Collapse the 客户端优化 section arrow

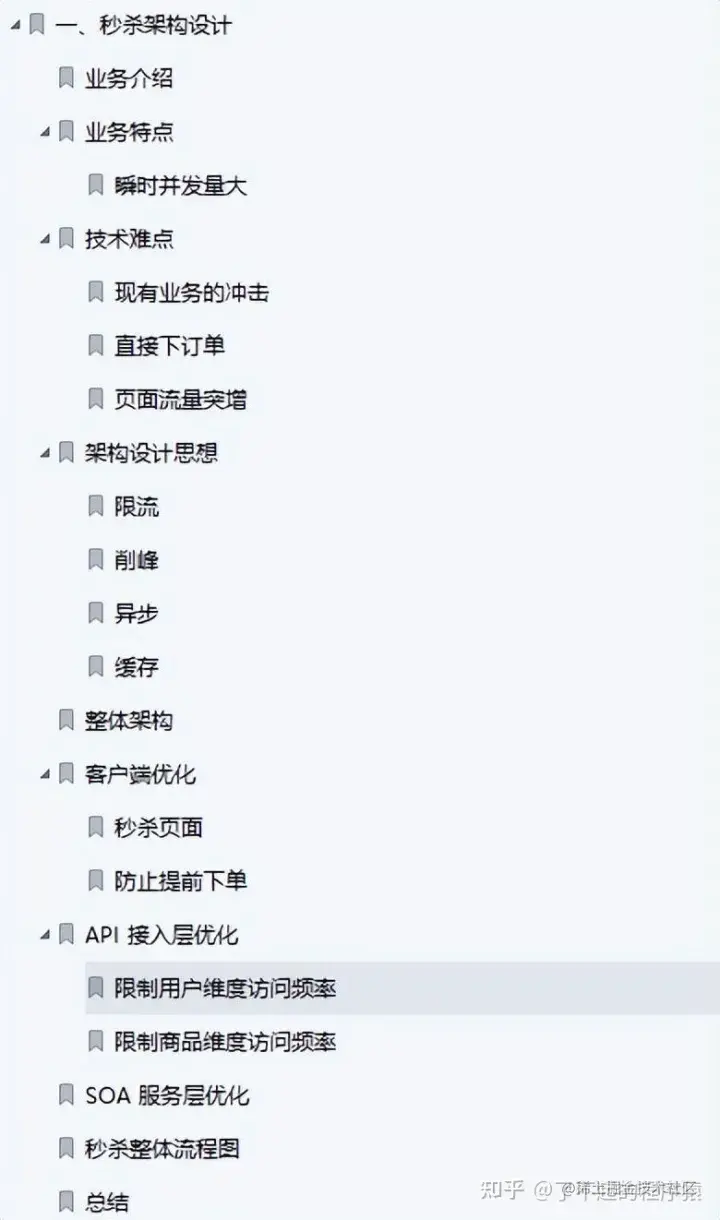[x=45, y=774]
